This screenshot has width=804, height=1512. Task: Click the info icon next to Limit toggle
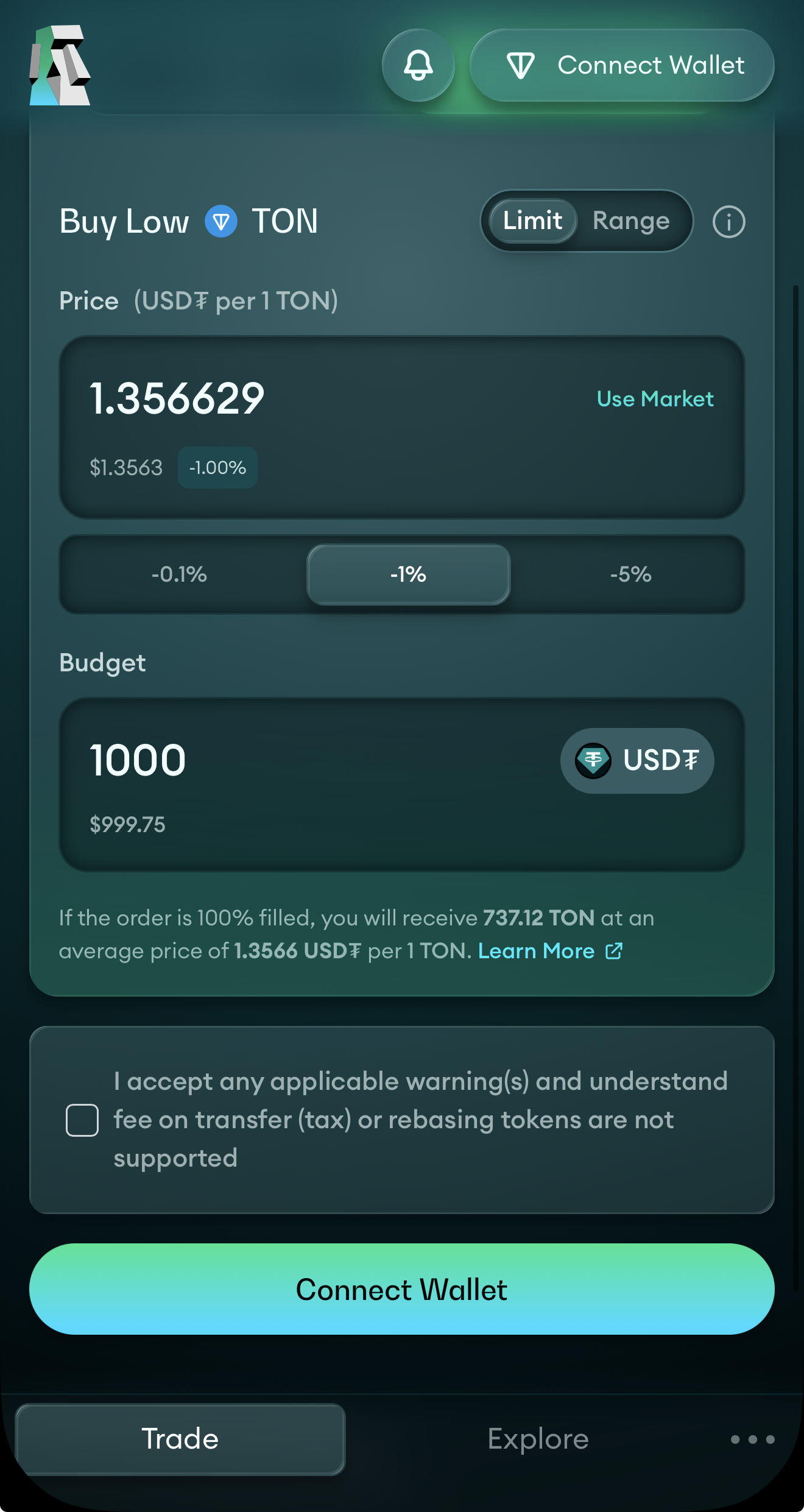pos(728,222)
